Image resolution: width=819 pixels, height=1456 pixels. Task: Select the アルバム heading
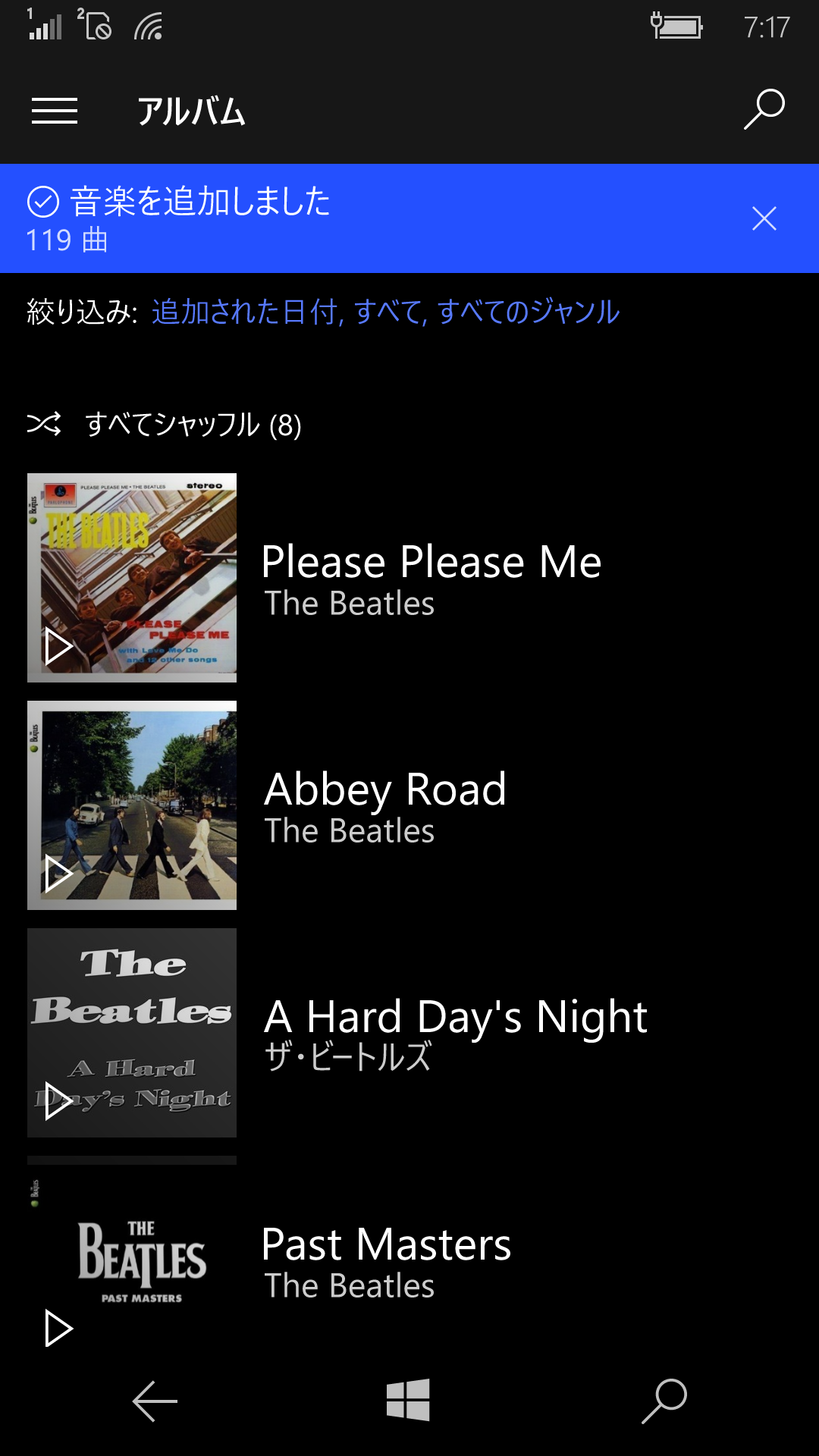pyautogui.click(x=192, y=112)
